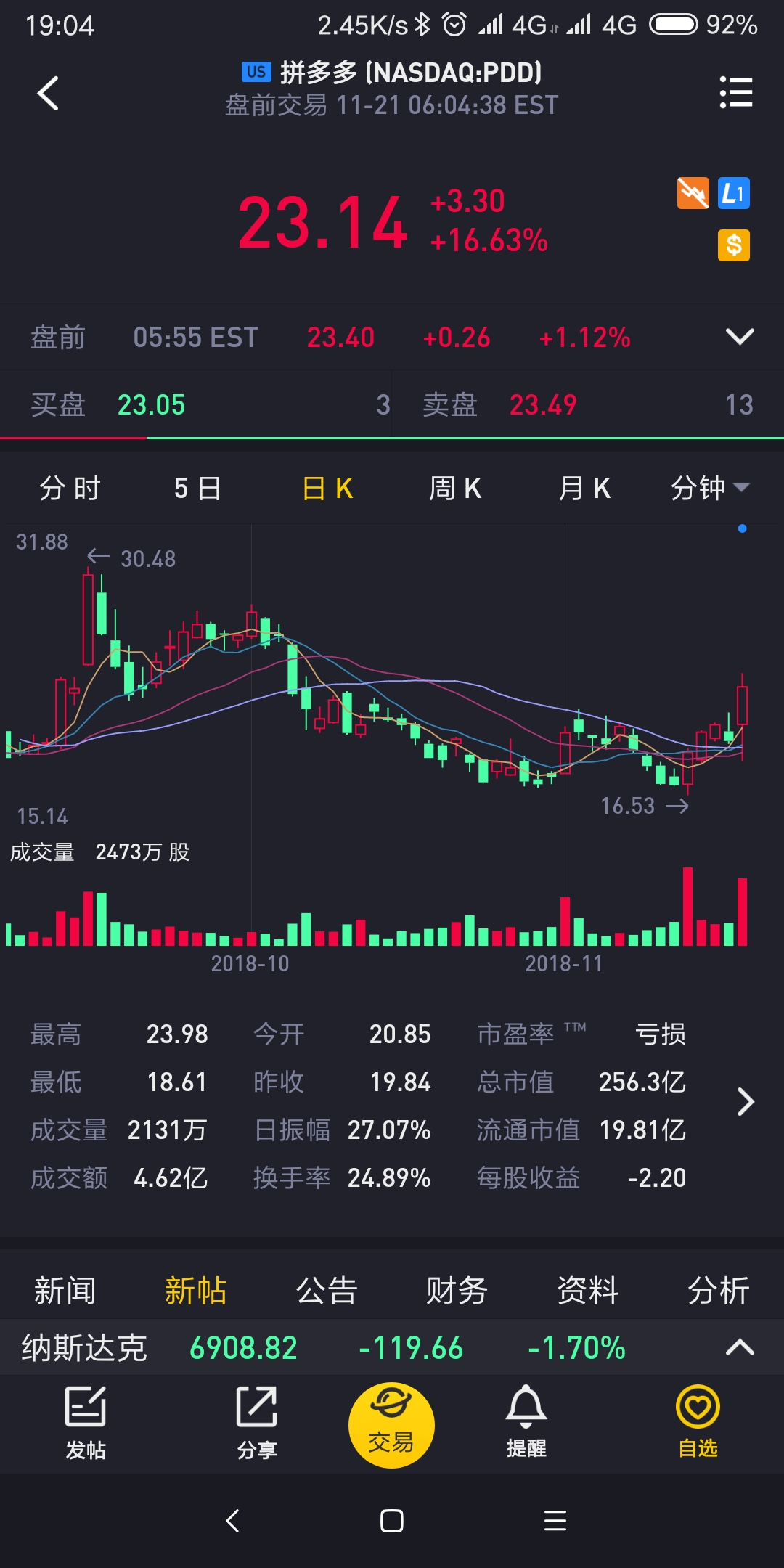Go back using the top-left arrow
The width and height of the screenshot is (784, 1568).
[48, 93]
